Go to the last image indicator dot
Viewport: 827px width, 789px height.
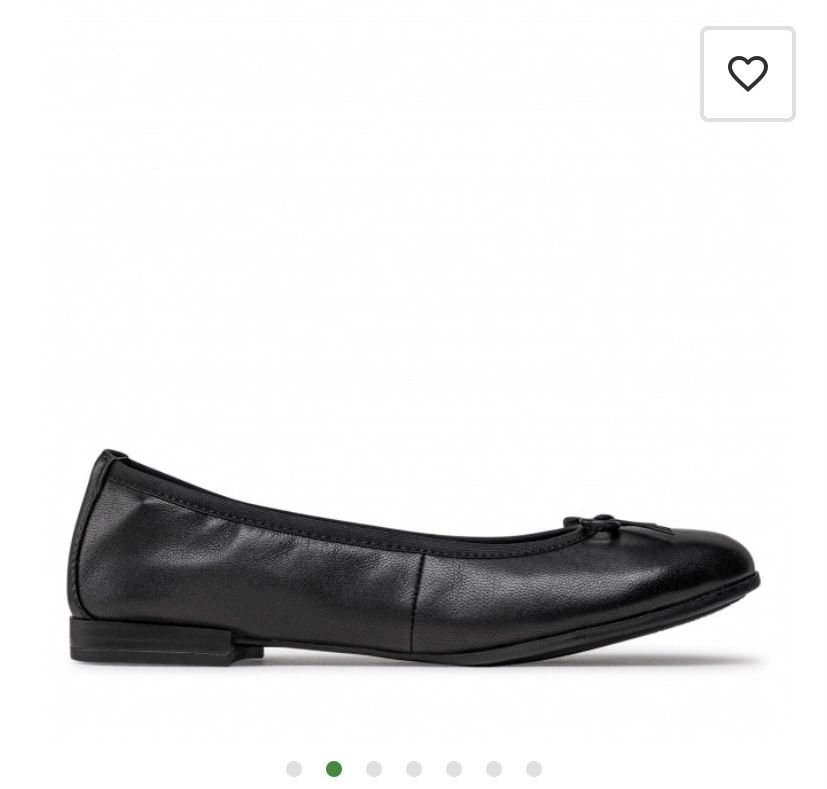tap(534, 769)
